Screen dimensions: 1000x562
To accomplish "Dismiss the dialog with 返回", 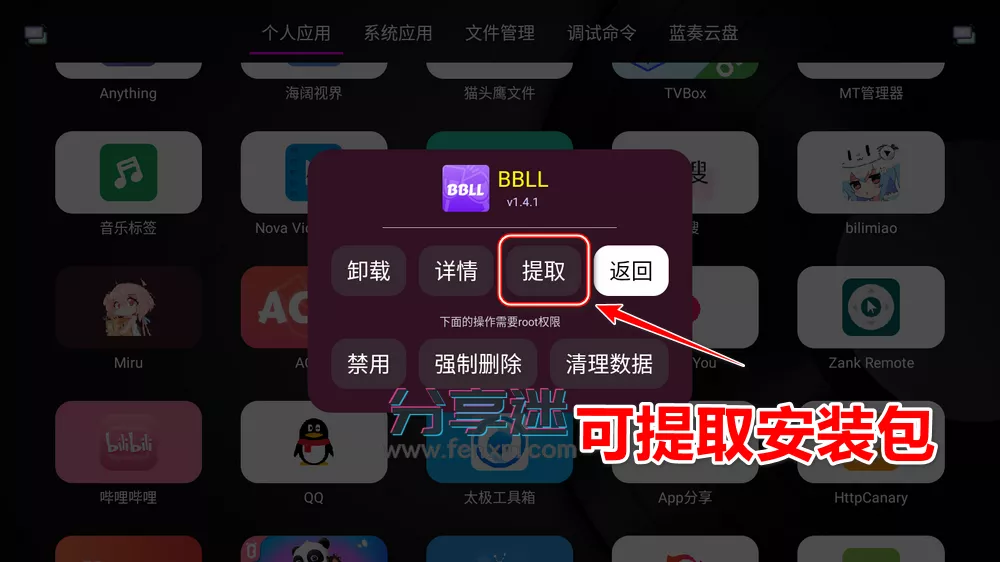I will [631, 271].
